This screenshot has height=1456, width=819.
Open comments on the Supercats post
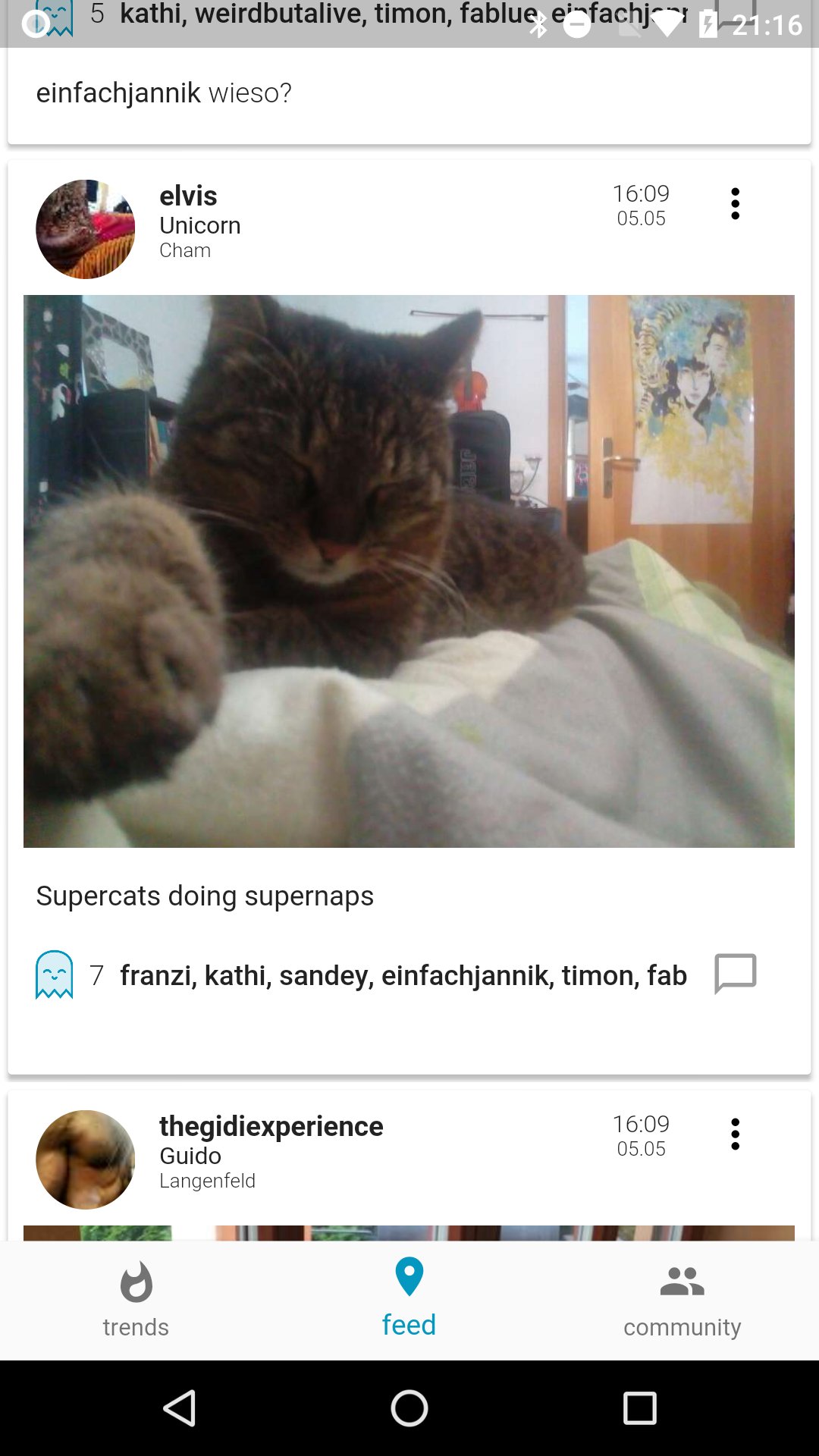coord(736,974)
